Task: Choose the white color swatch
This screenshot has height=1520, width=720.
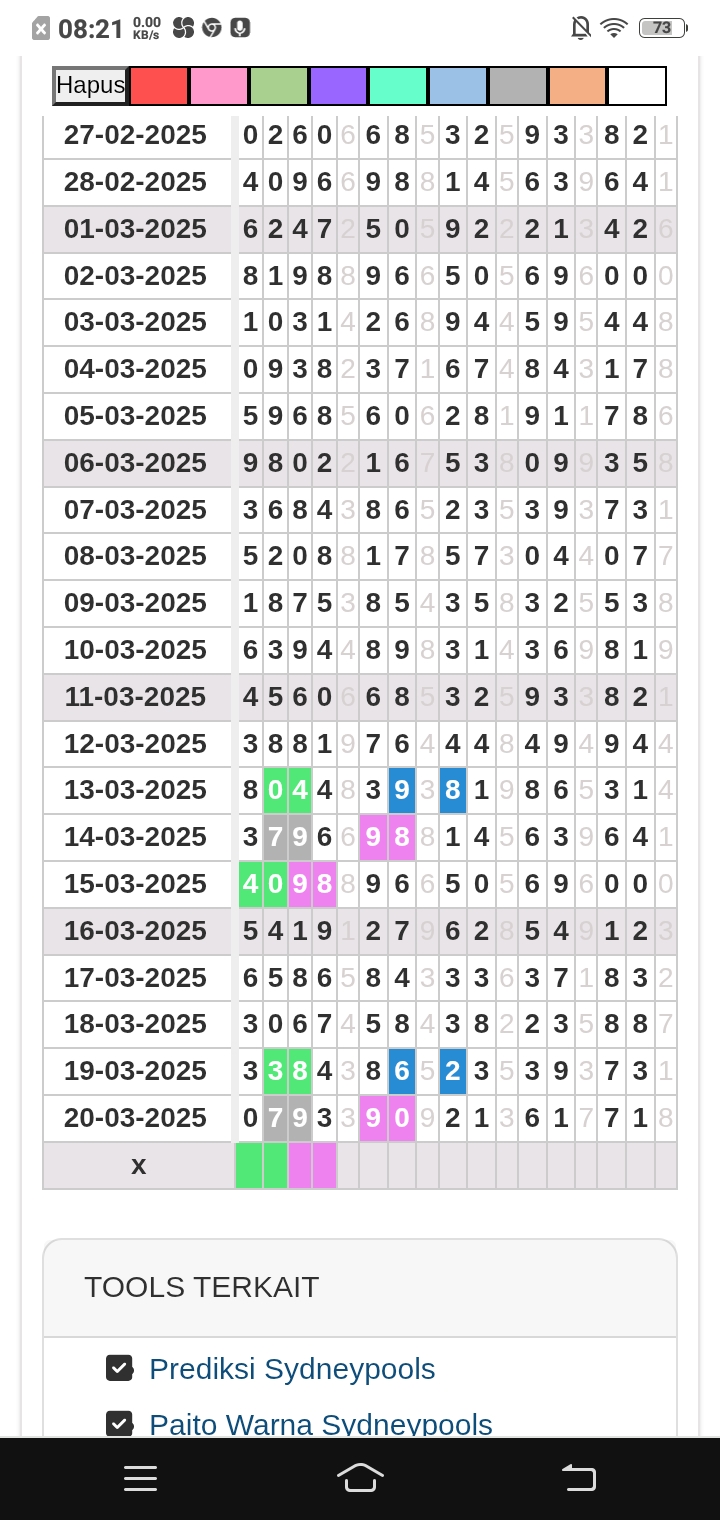Action: [x=637, y=86]
